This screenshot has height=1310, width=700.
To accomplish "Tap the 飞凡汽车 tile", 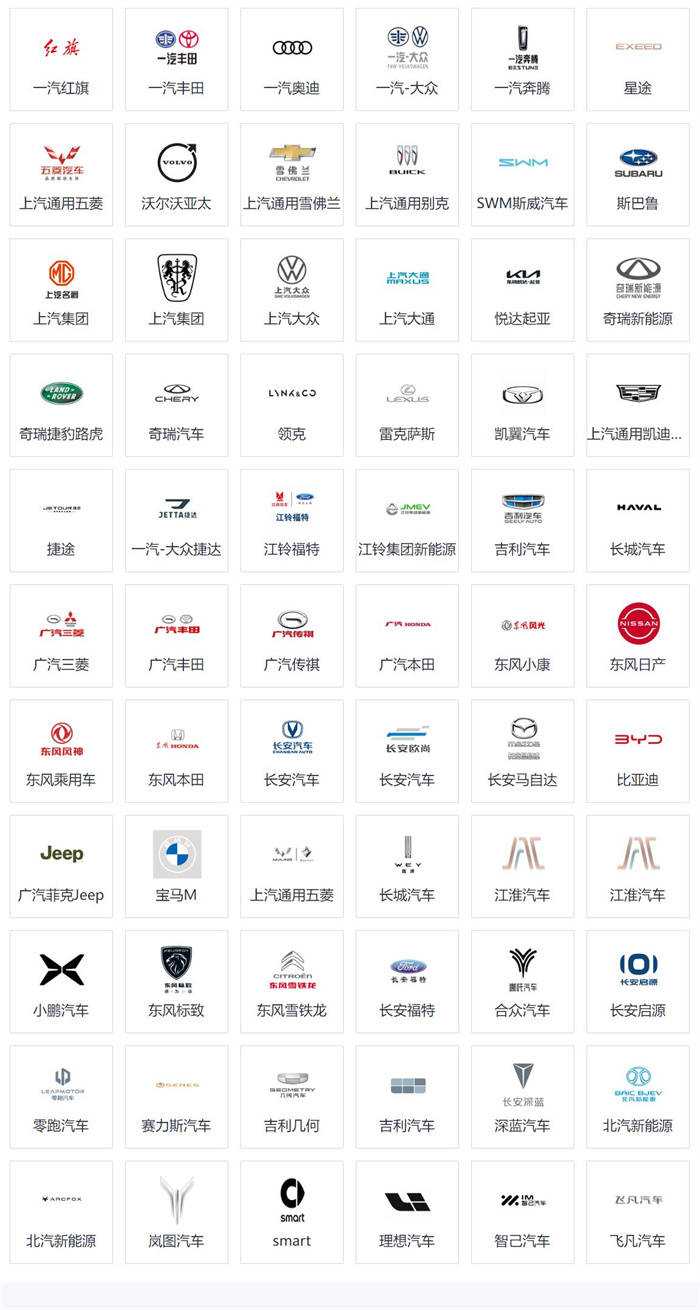I will pyautogui.click(x=638, y=1213).
